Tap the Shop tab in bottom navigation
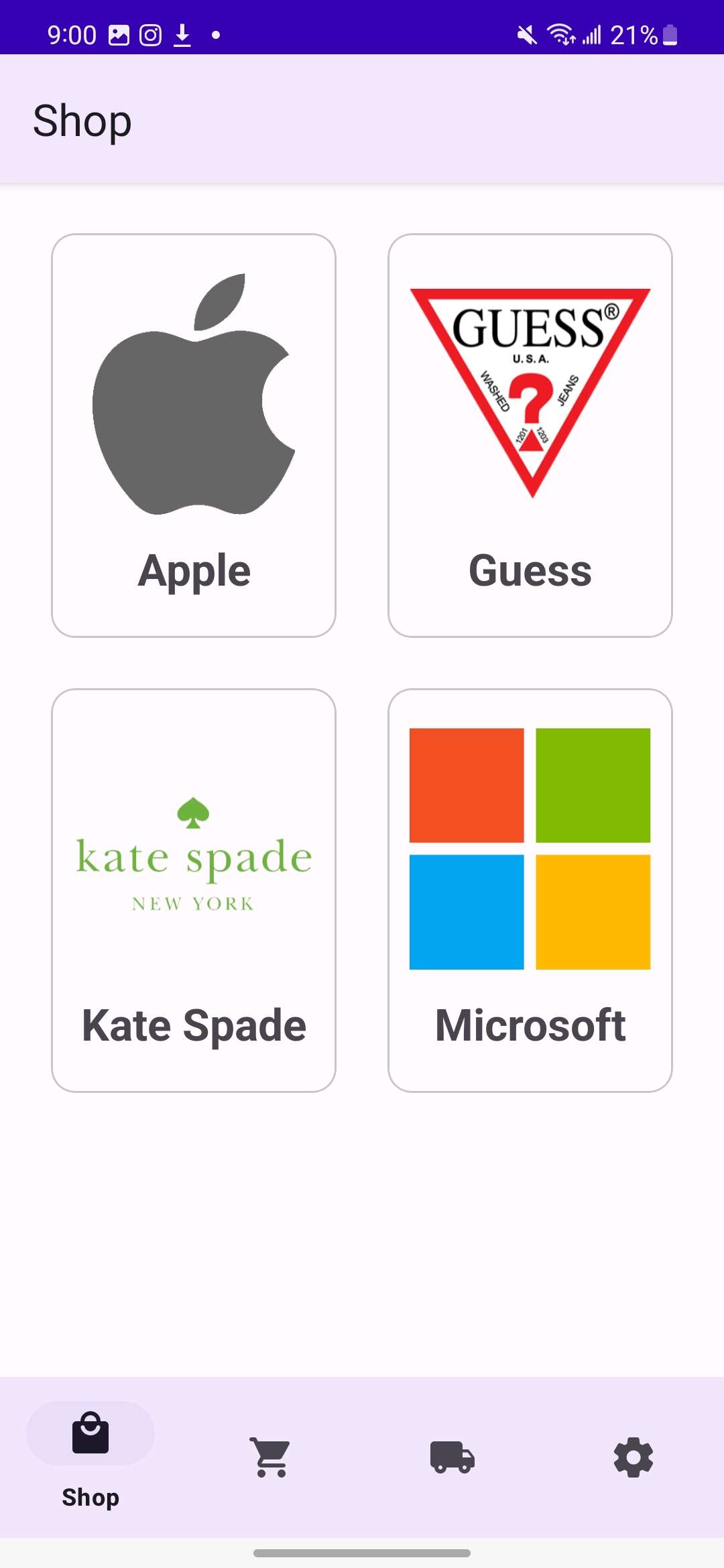 tap(90, 1457)
